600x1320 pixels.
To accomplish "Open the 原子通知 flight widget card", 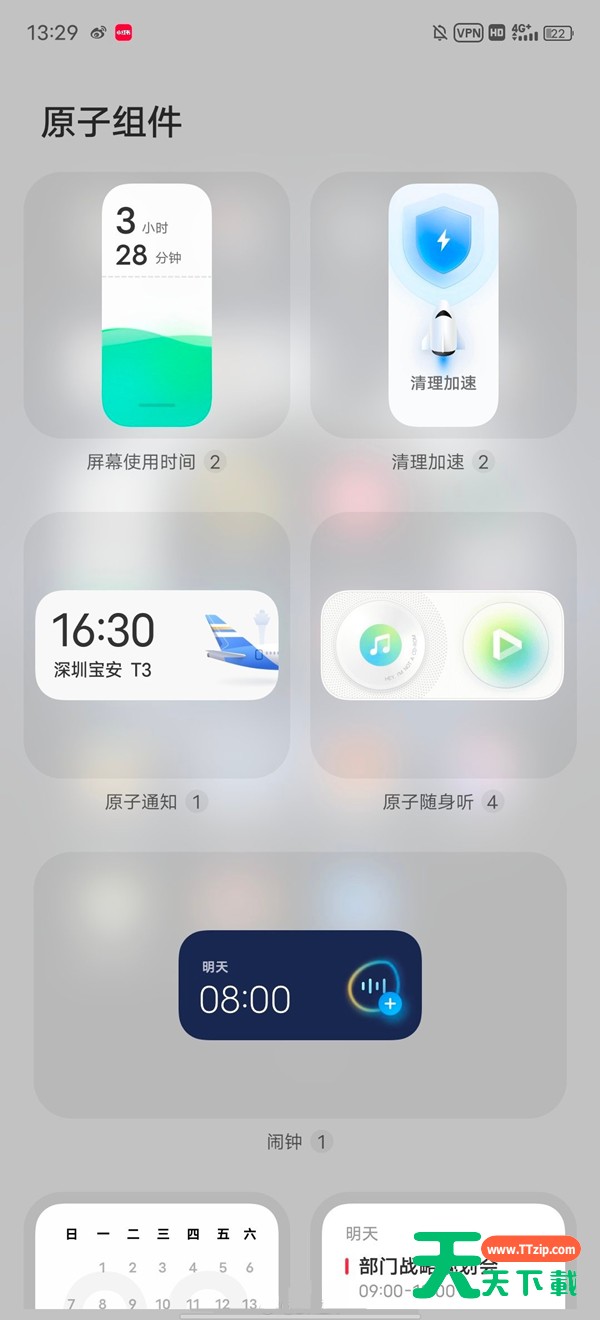I will (157, 645).
